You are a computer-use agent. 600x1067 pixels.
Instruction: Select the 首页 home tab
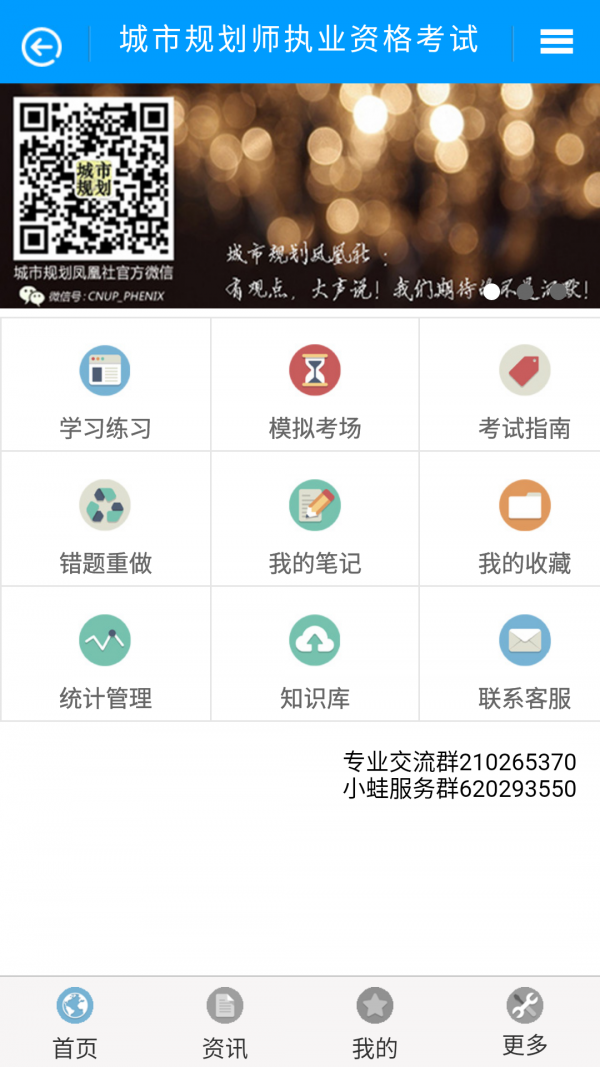tap(75, 1022)
